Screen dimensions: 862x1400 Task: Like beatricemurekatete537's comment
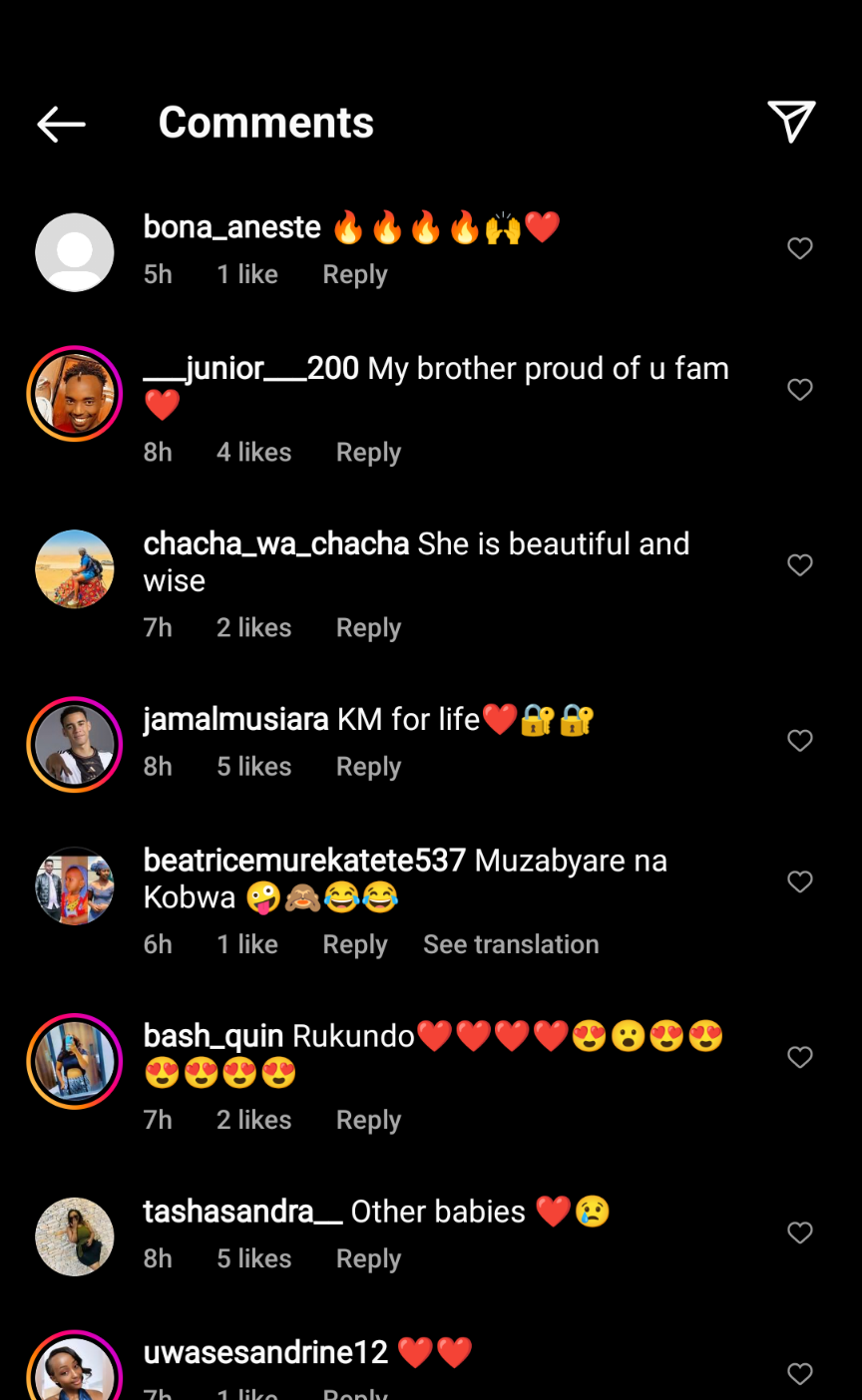pyautogui.click(x=800, y=882)
